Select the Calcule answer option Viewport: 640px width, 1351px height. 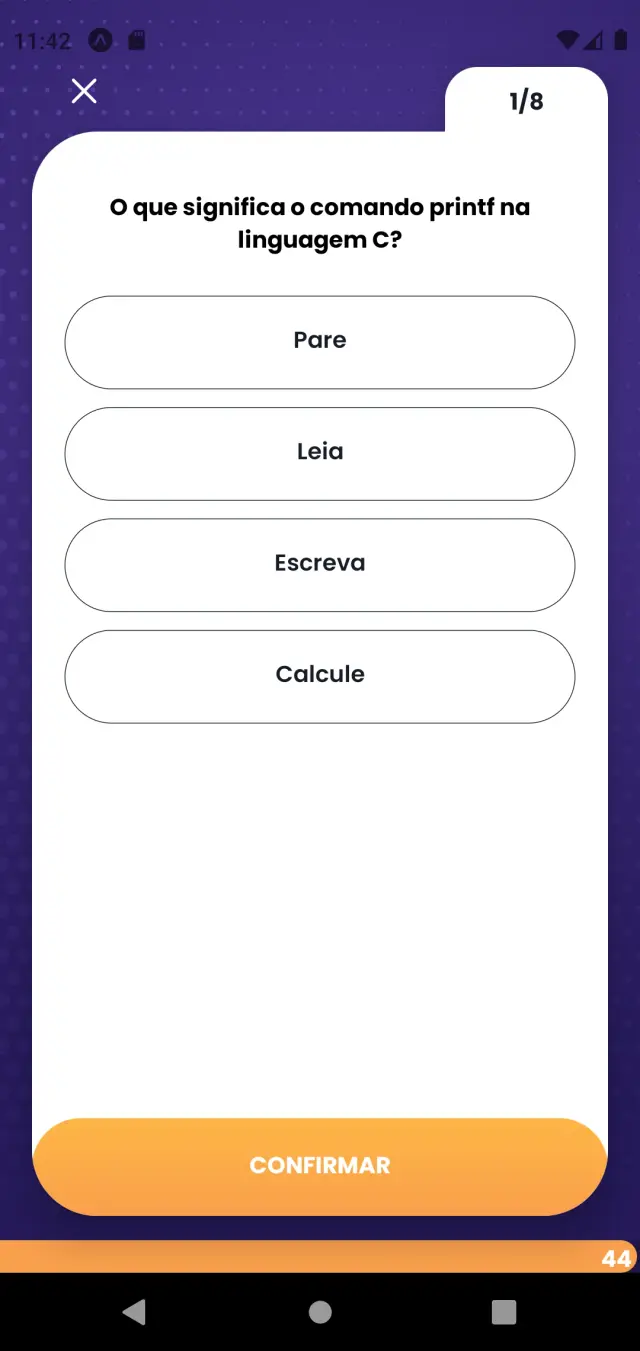[x=320, y=676]
